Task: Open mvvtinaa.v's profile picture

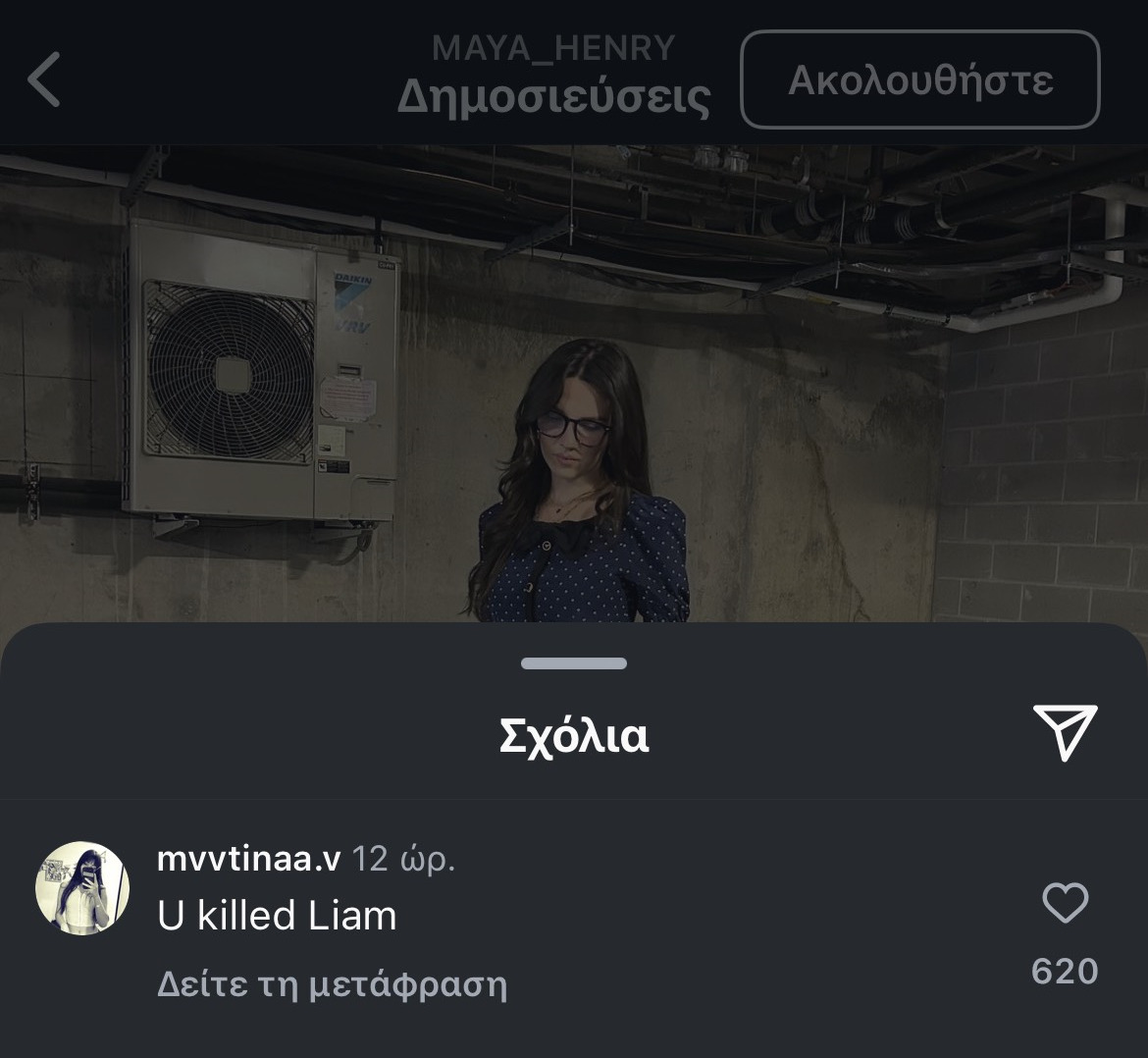Action: 82,888
